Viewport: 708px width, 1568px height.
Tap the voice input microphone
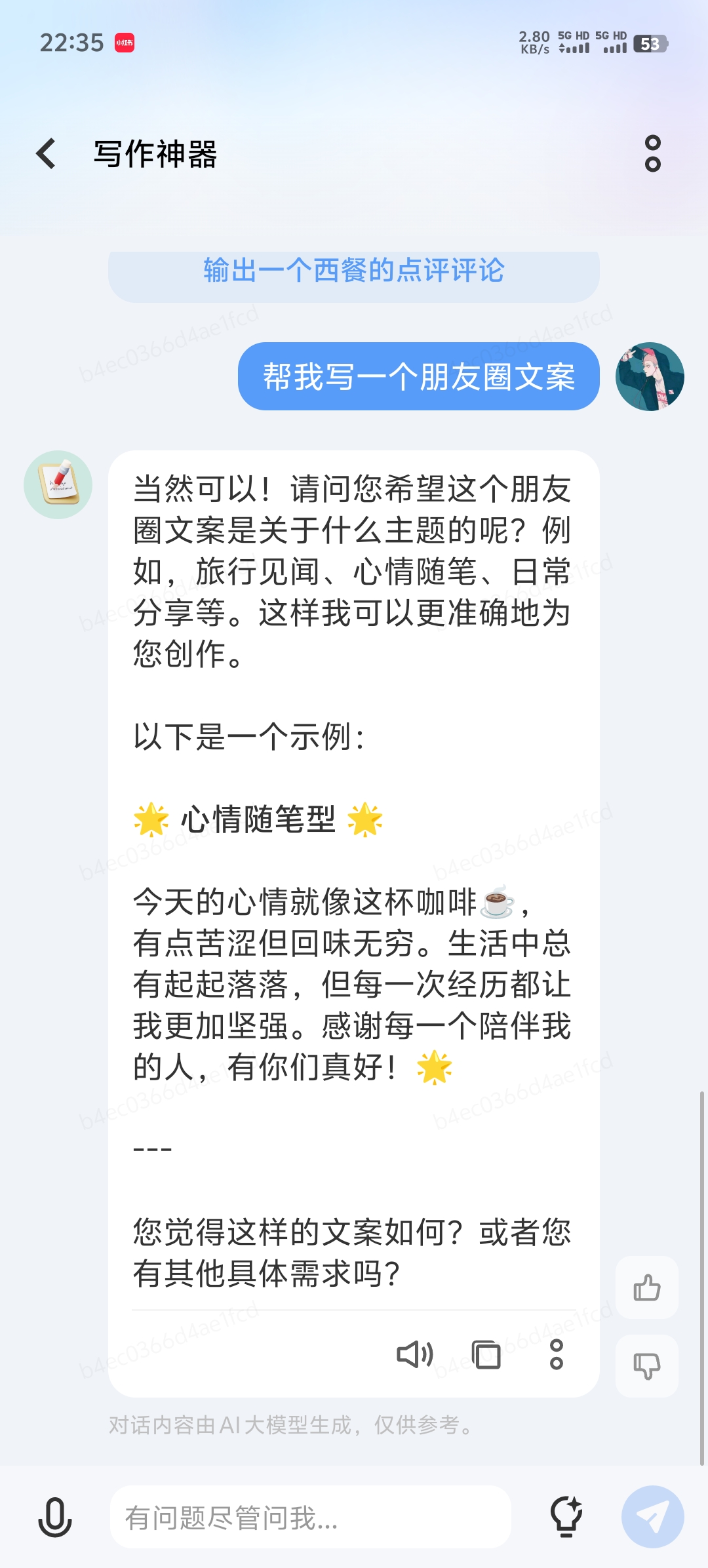(x=55, y=1517)
